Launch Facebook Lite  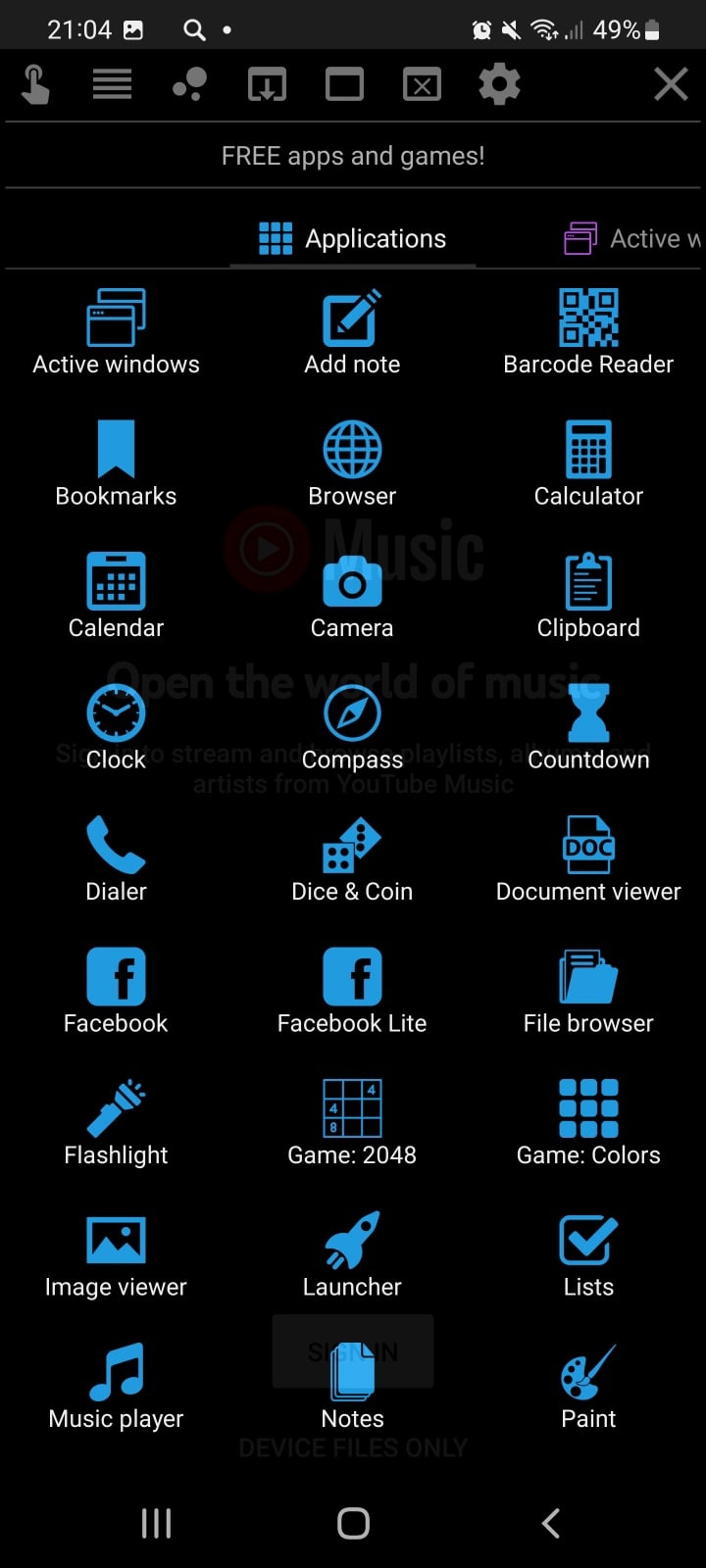click(x=352, y=990)
